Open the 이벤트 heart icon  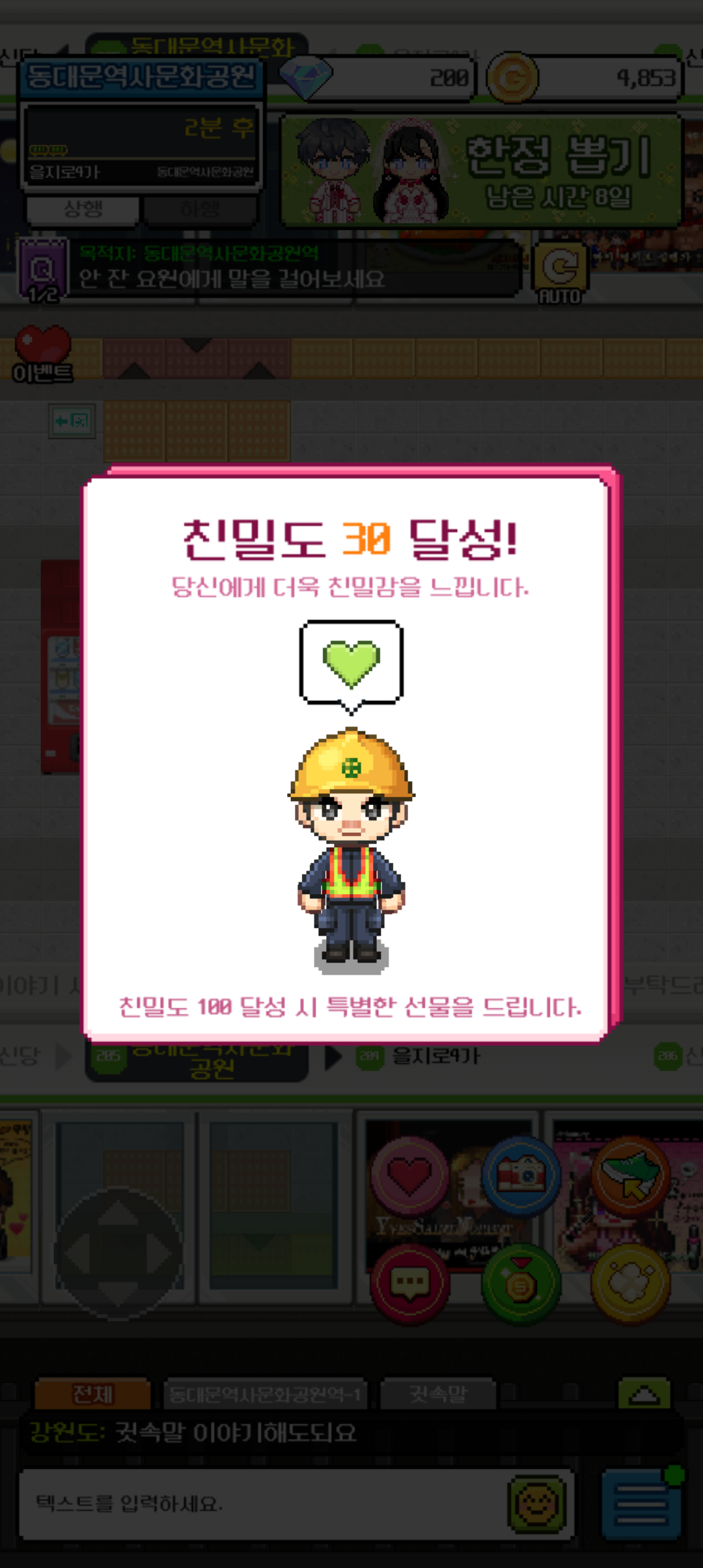(x=42, y=354)
